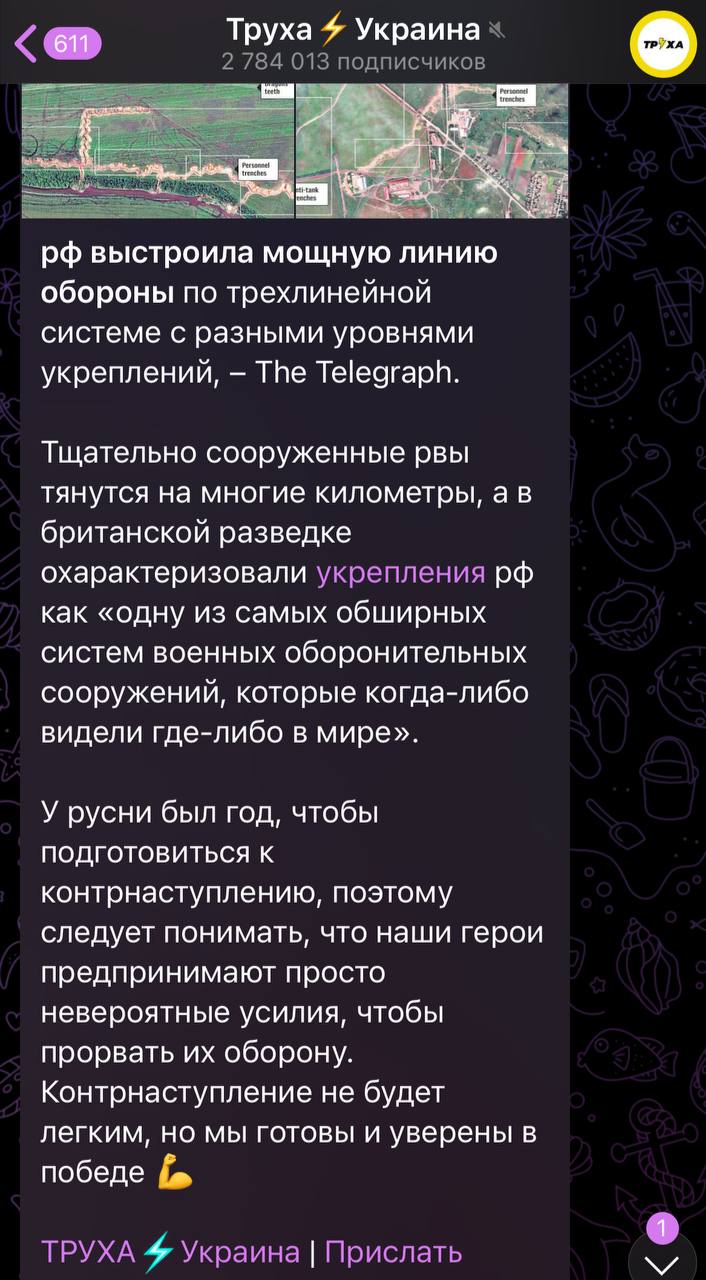This screenshot has width=706, height=1280.
Task: Go back to the chat list
Action: point(55,44)
